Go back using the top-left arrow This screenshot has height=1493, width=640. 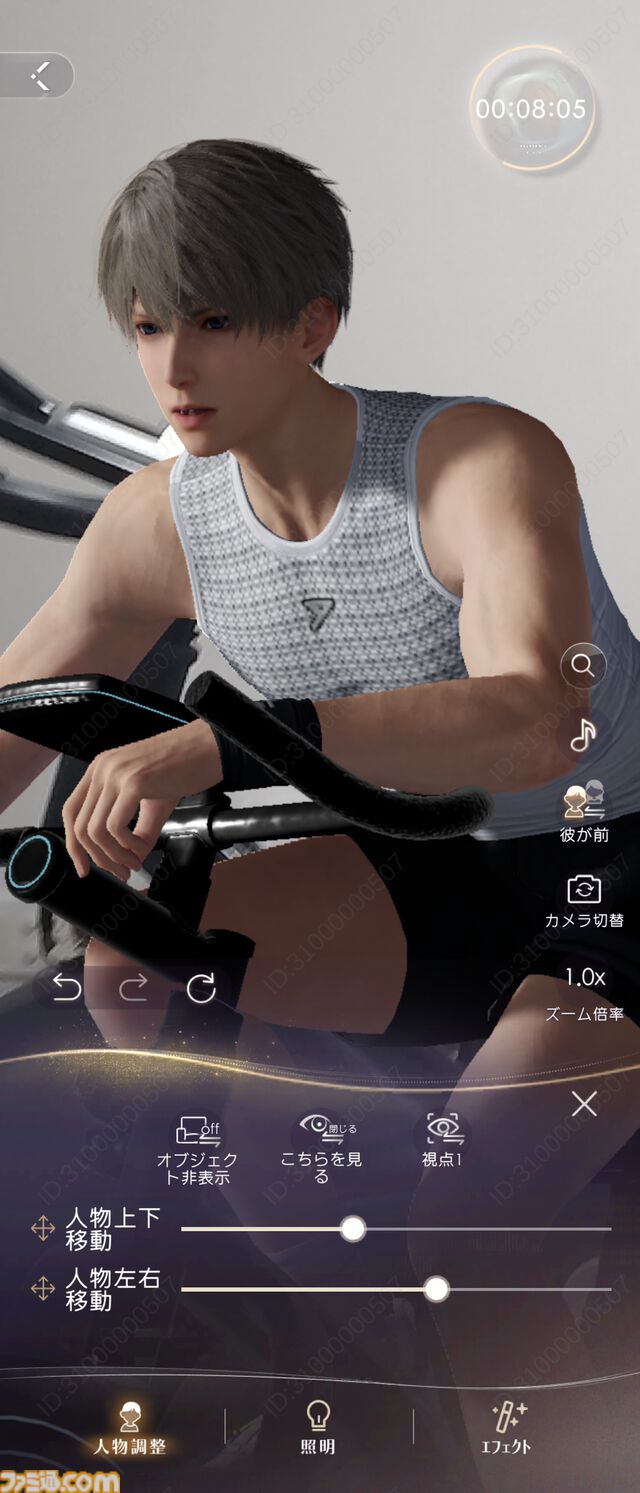coord(40,76)
